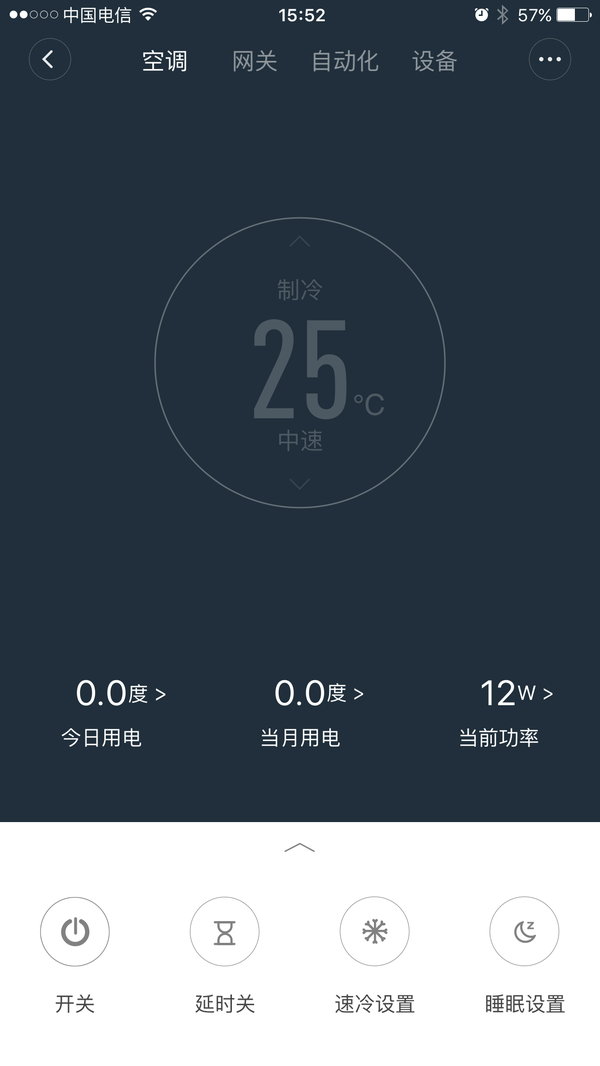Open 速冷设置 quick cooling settings
Screen dimensions: 600x1066
(x=374, y=931)
